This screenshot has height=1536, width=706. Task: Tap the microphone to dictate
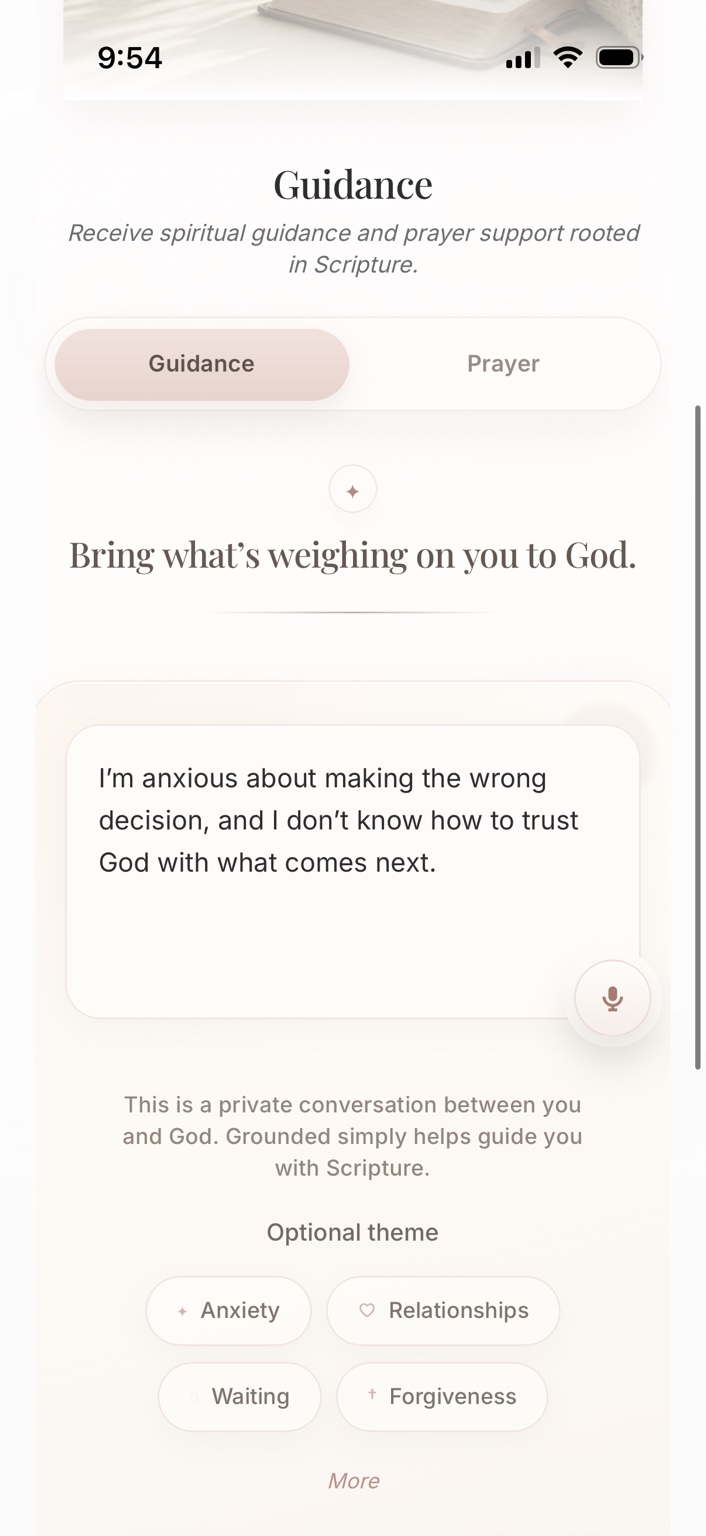[x=613, y=998]
